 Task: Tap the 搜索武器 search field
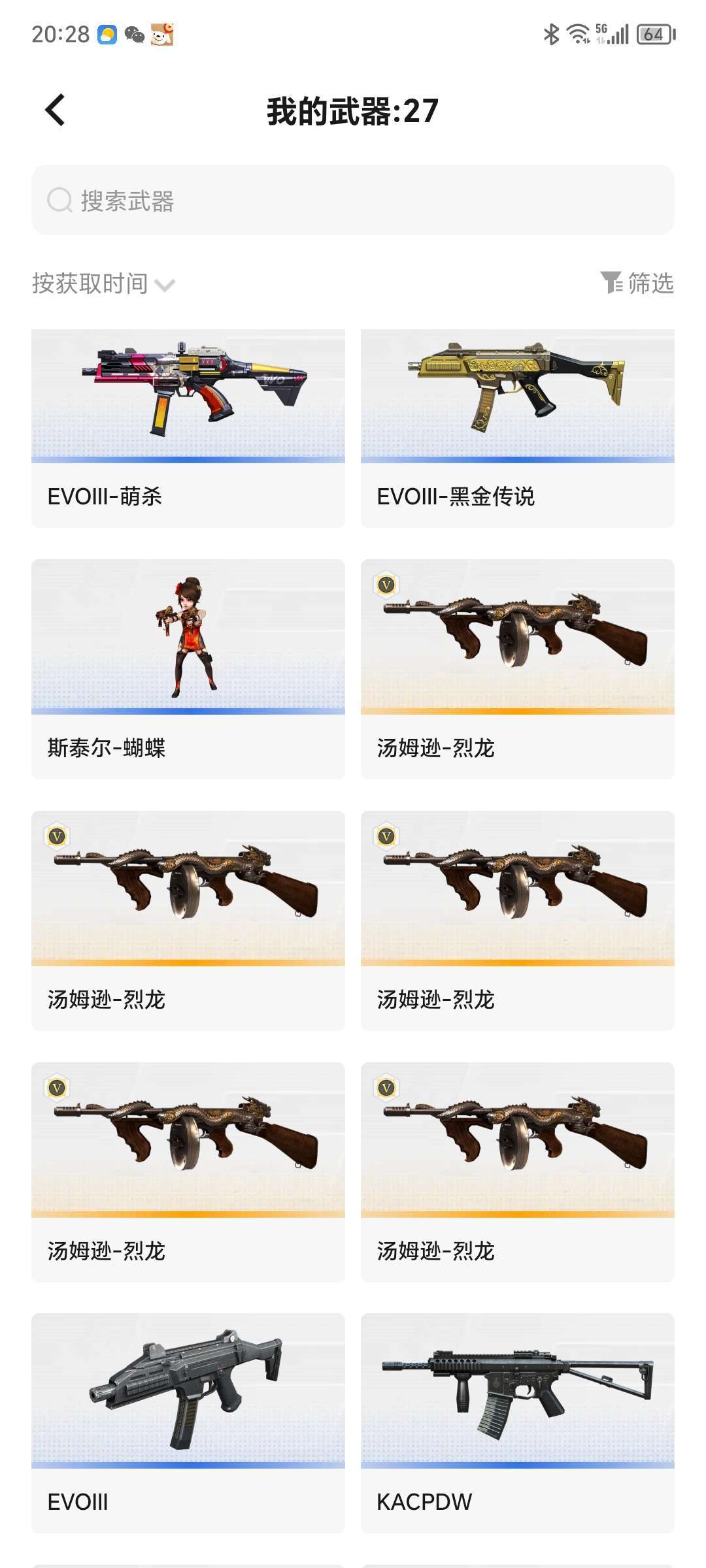tap(353, 201)
